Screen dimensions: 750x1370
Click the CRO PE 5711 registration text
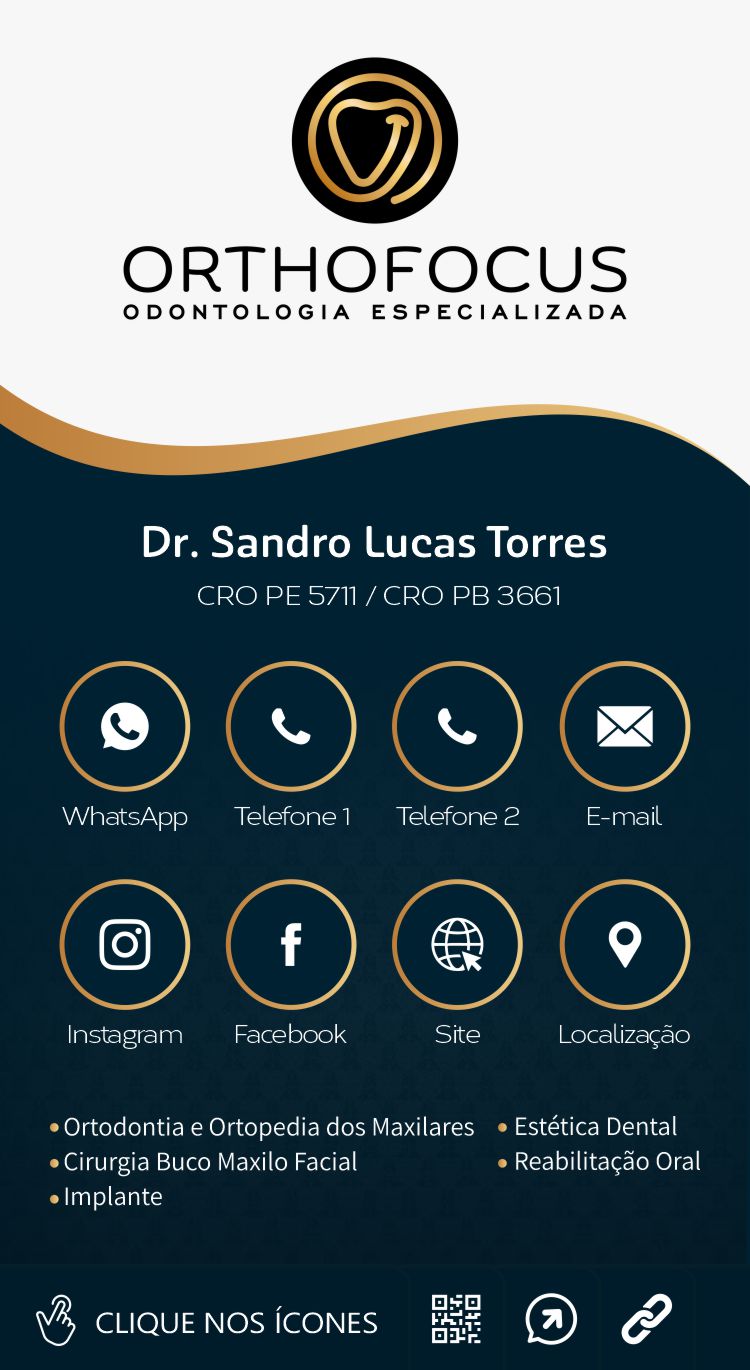(x=280, y=594)
